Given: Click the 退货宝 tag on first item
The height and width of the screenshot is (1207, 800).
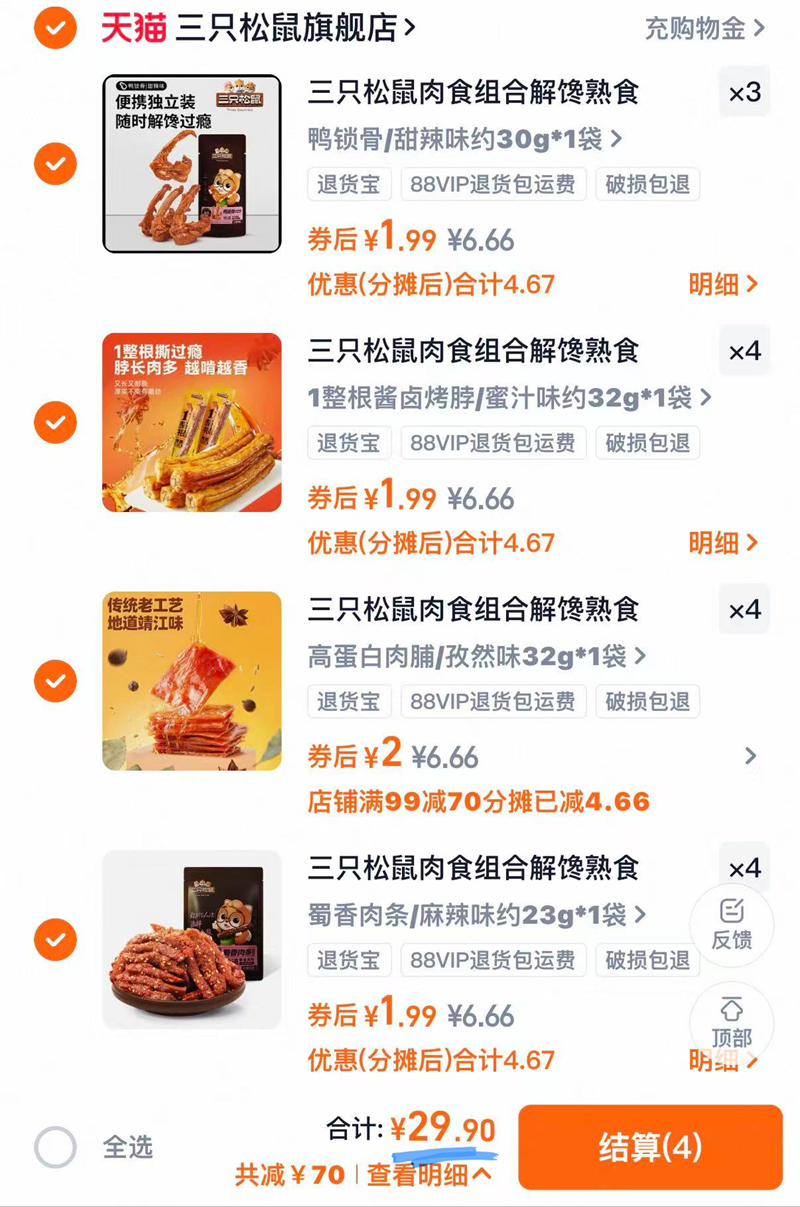Looking at the screenshot, I should pyautogui.click(x=349, y=185).
